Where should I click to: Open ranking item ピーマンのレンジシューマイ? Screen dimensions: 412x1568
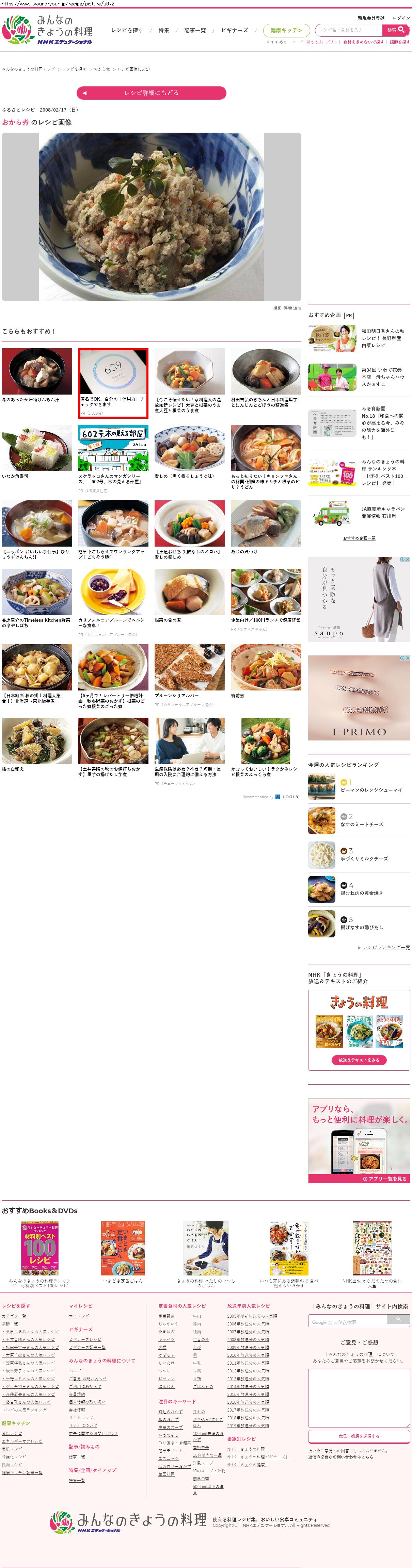click(370, 789)
